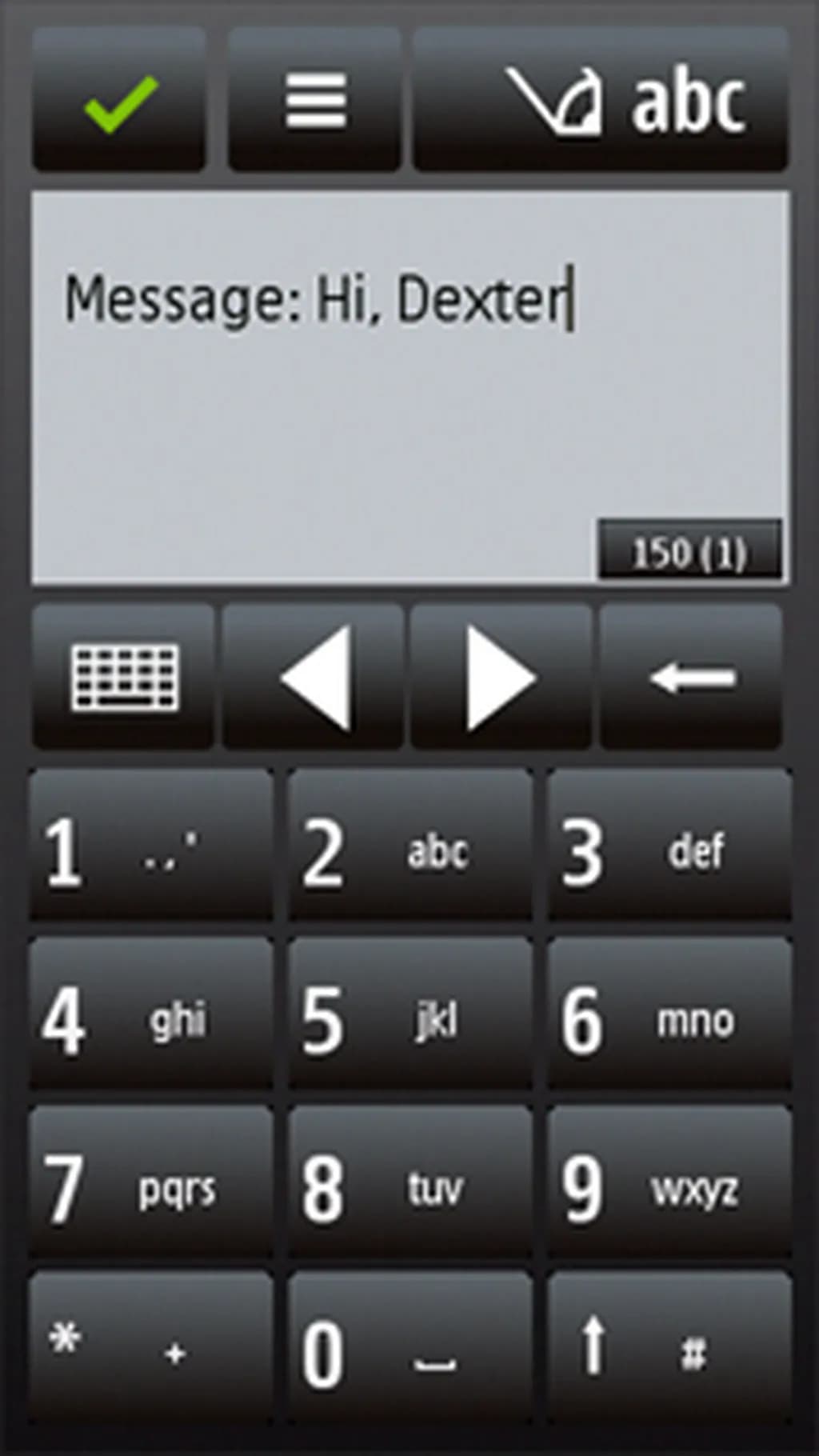The height and width of the screenshot is (1456, 819).
Task: Tap the hash symbol key
Action: click(x=693, y=1350)
